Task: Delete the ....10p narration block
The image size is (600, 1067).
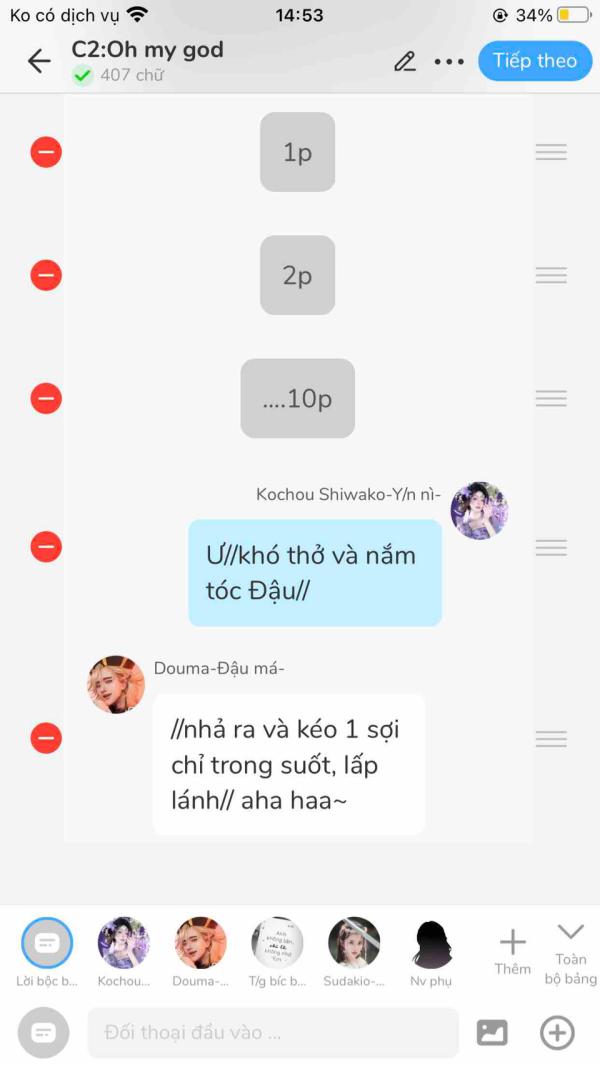Action: [46, 398]
